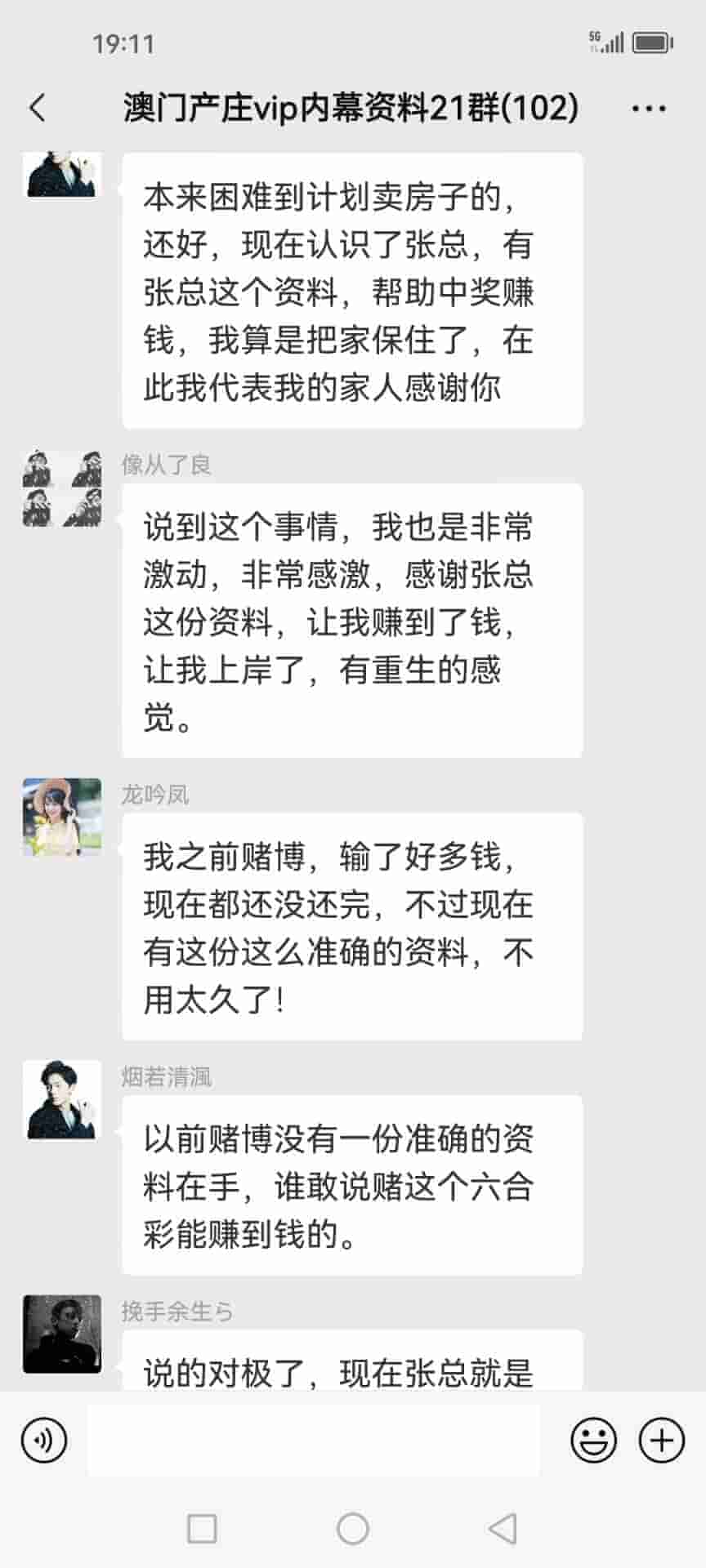The width and height of the screenshot is (706, 1568).
Task: Open 像从了良's profile avatar
Action: (62, 488)
